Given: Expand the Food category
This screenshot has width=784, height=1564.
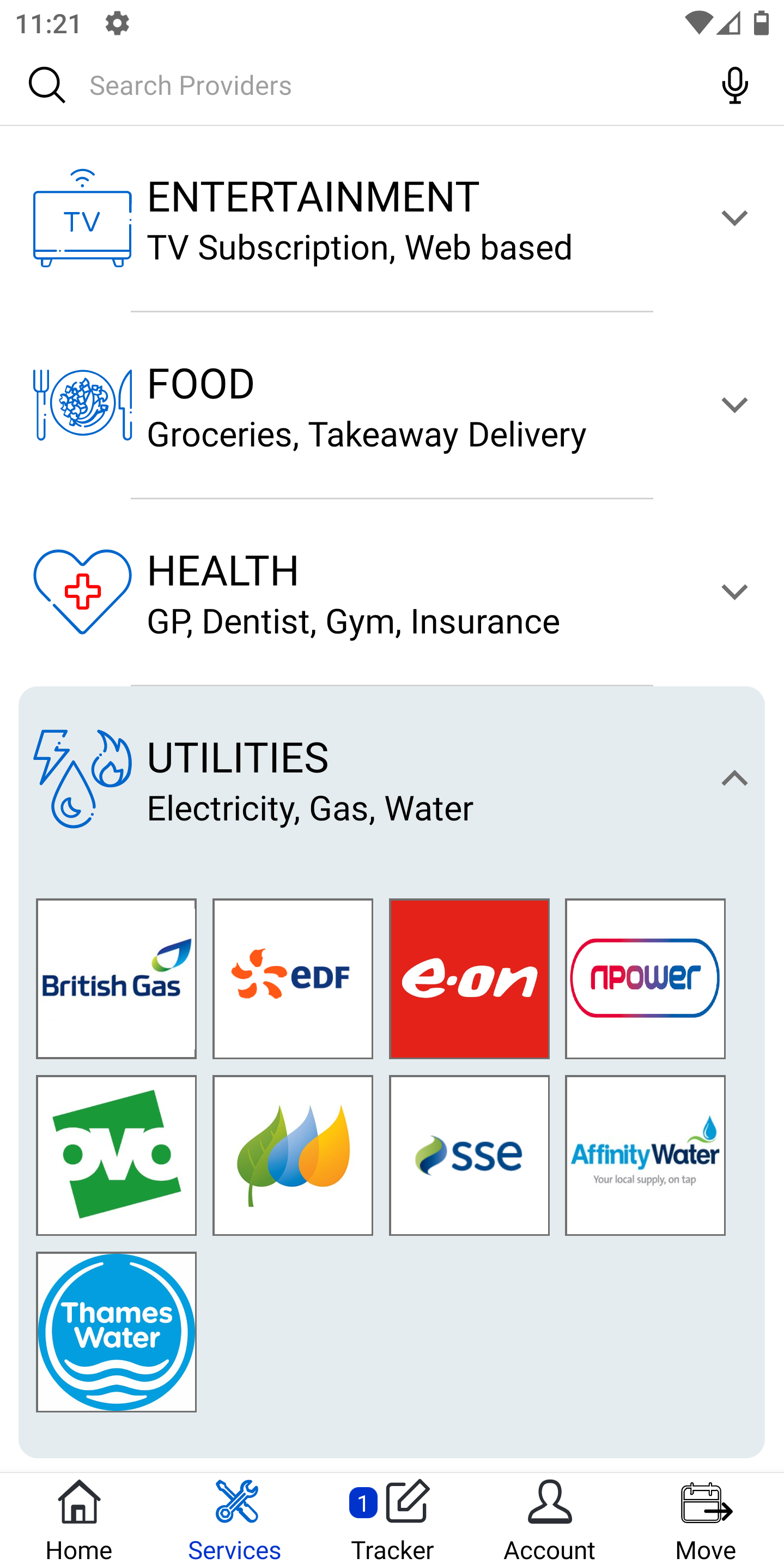Looking at the screenshot, I should point(734,406).
